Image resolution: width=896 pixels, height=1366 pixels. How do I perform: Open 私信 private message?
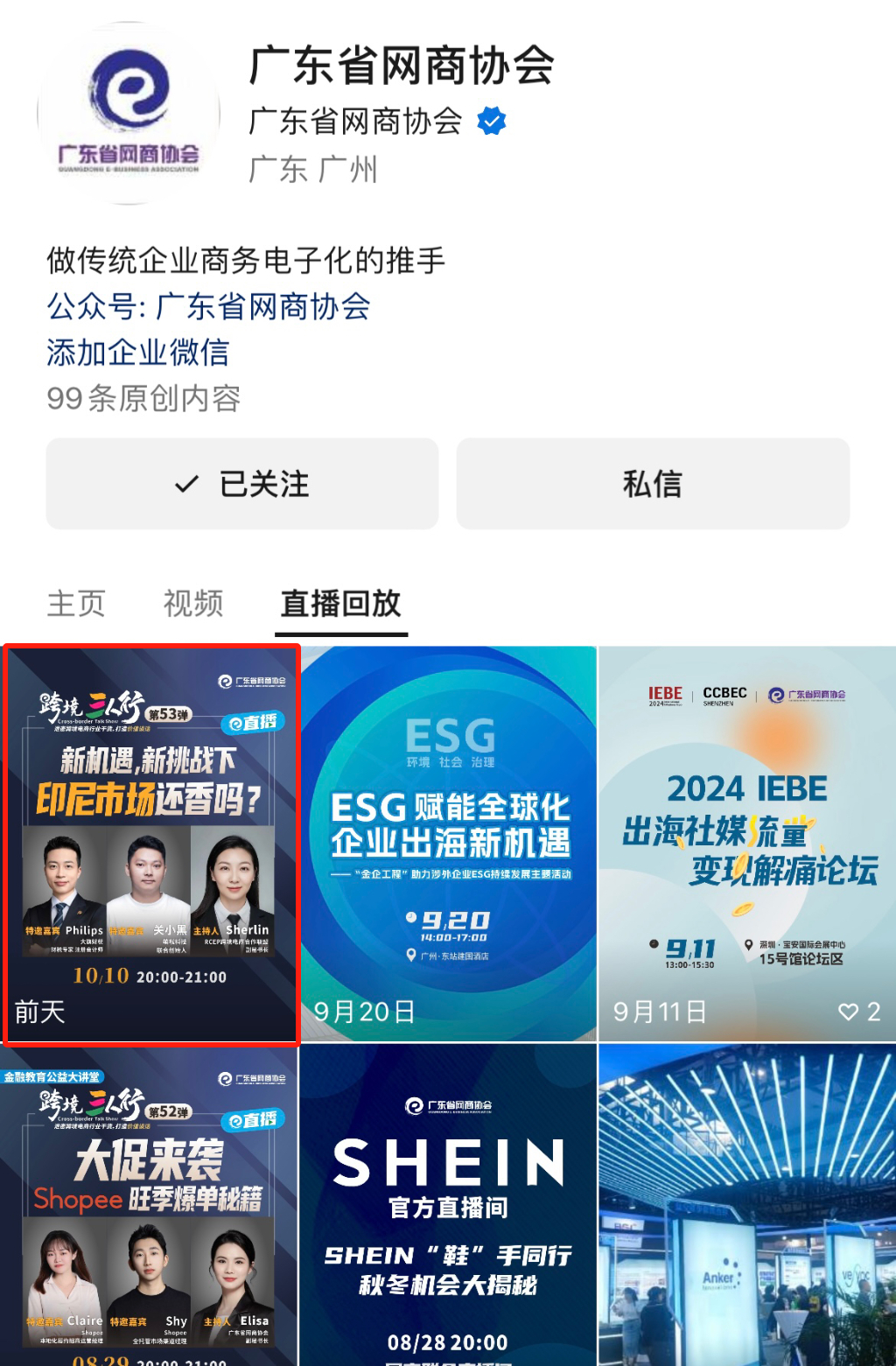click(653, 484)
